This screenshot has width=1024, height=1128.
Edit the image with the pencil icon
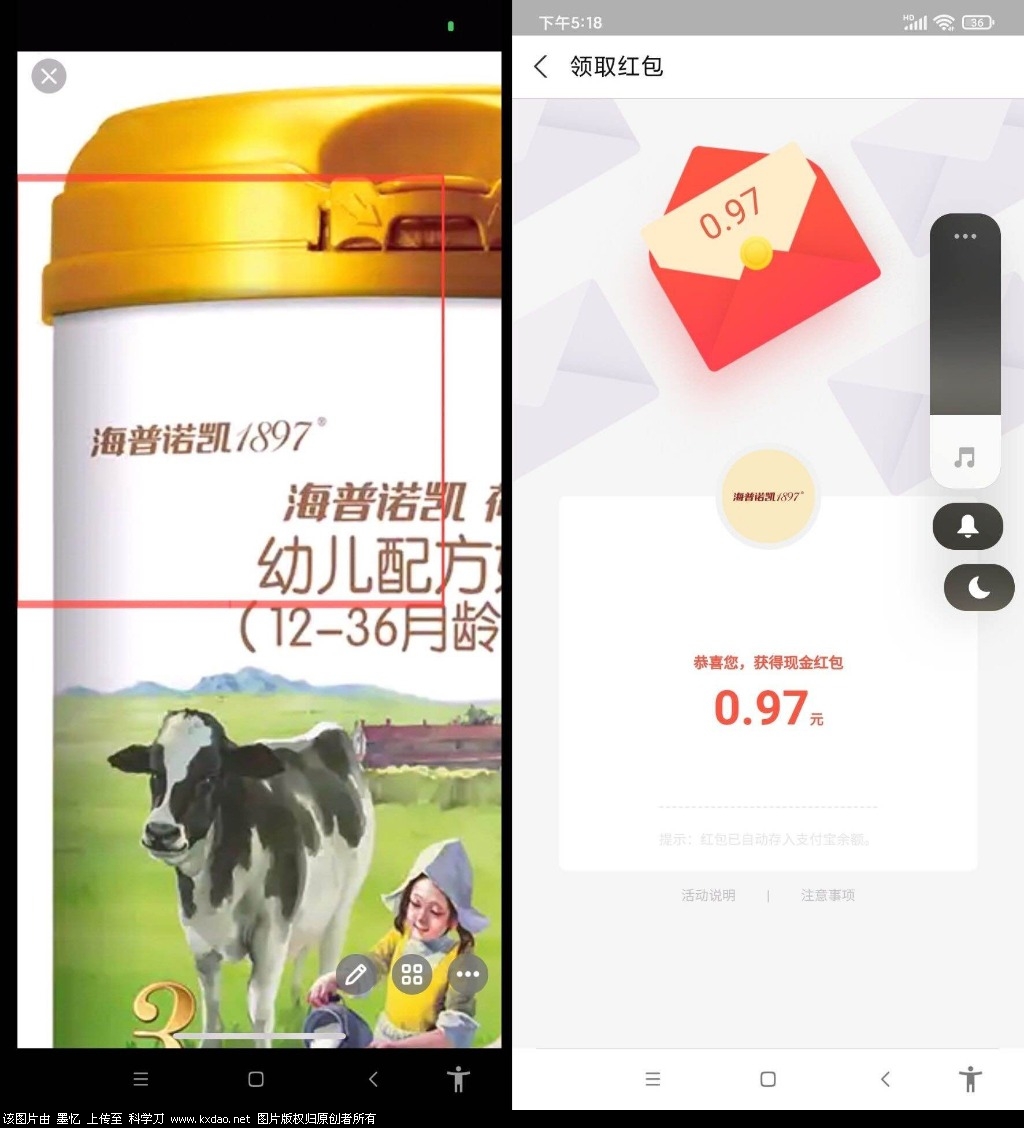(x=356, y=975)
